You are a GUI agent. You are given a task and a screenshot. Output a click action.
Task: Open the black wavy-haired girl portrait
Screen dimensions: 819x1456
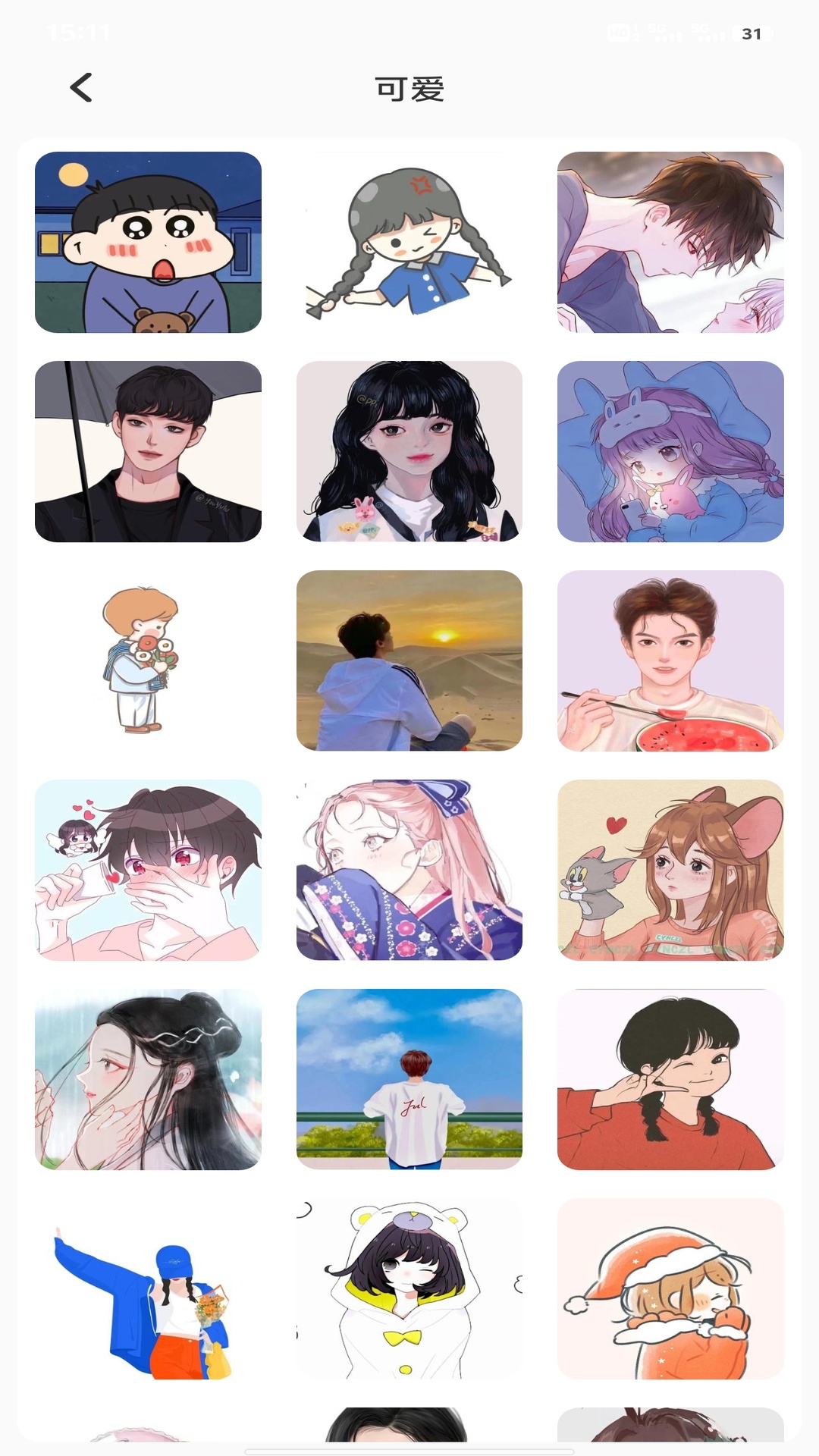pyautogui.click(x=409, y=451)
